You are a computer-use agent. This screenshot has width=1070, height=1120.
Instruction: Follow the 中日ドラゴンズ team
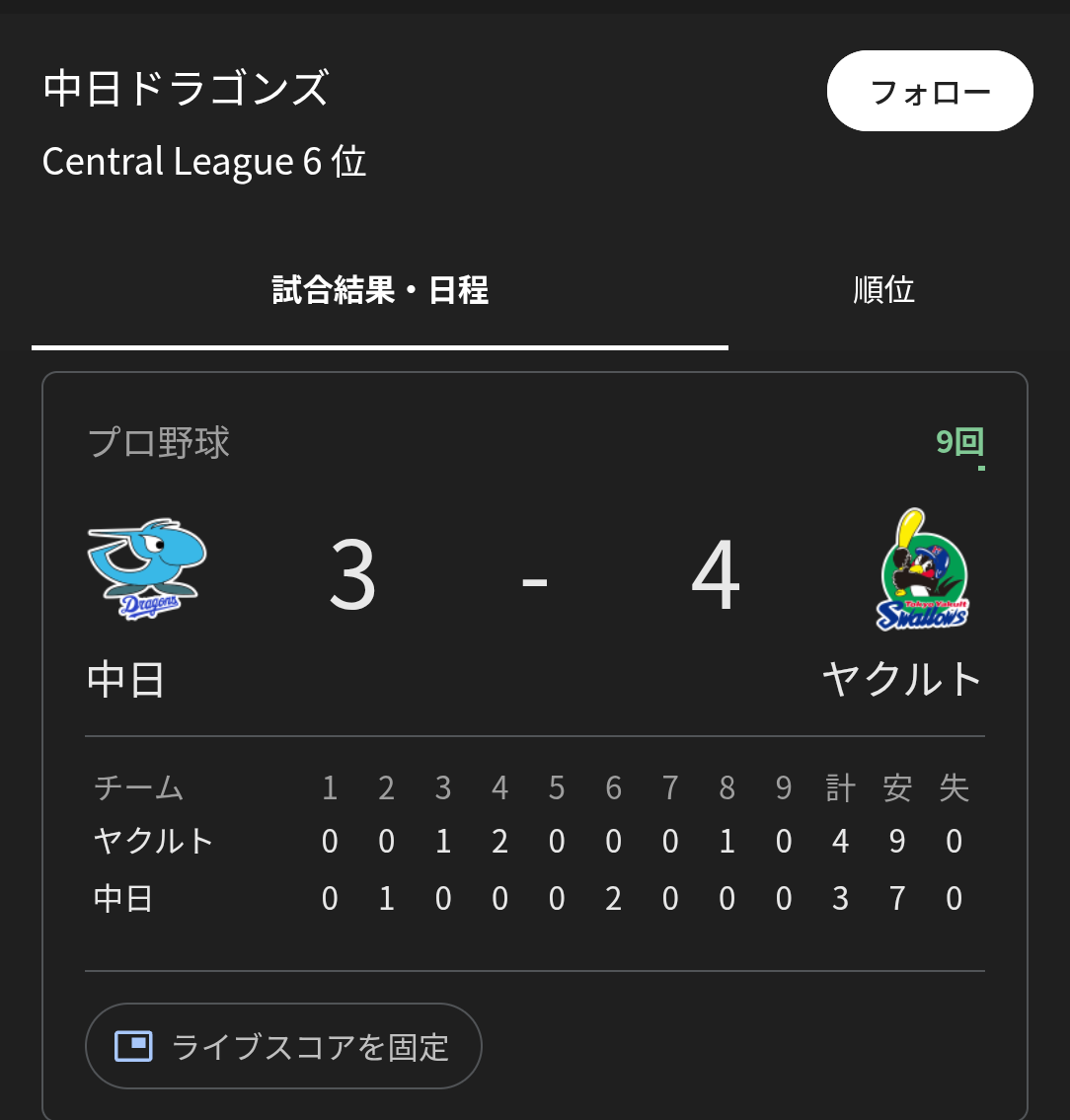click(929, 92)
